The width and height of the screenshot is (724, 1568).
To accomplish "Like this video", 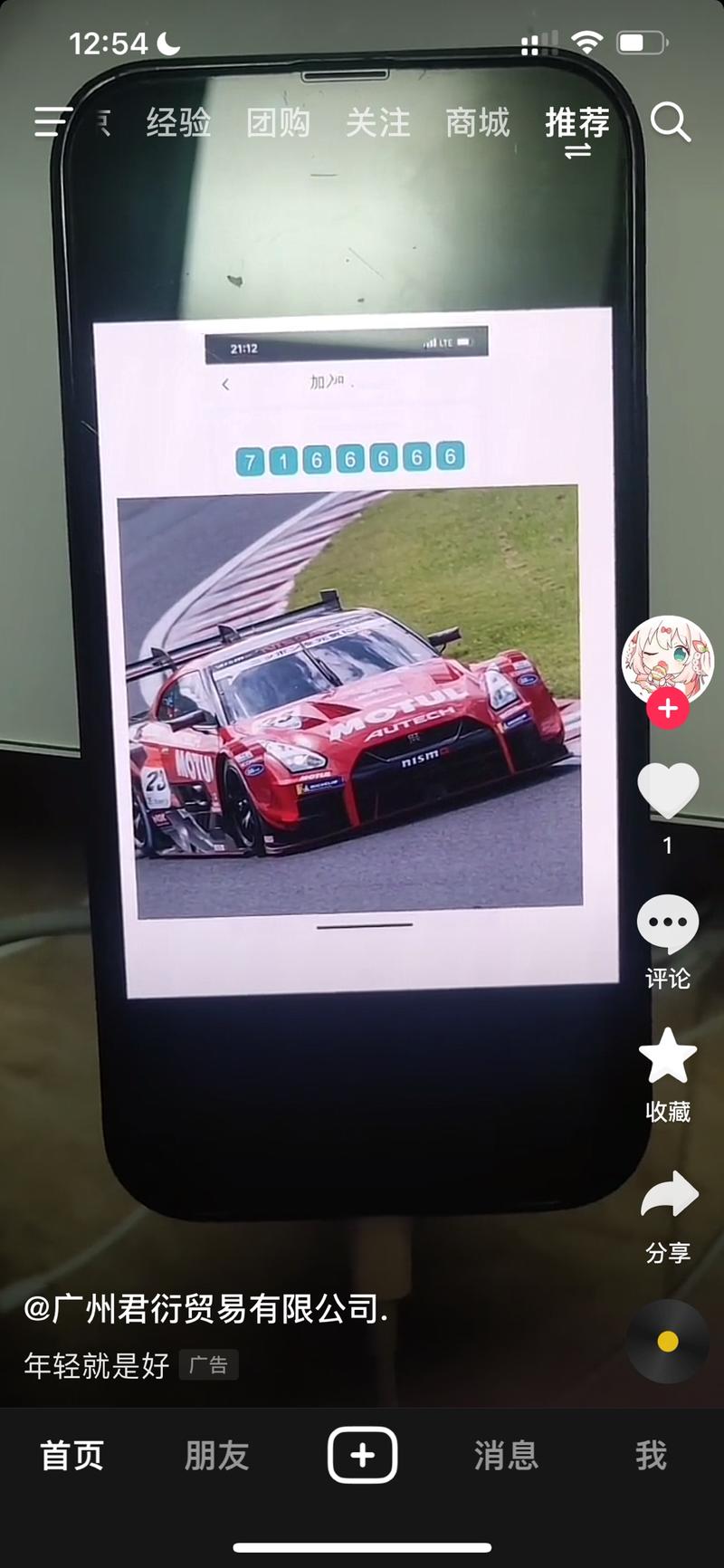I will (x=668, y=790).
